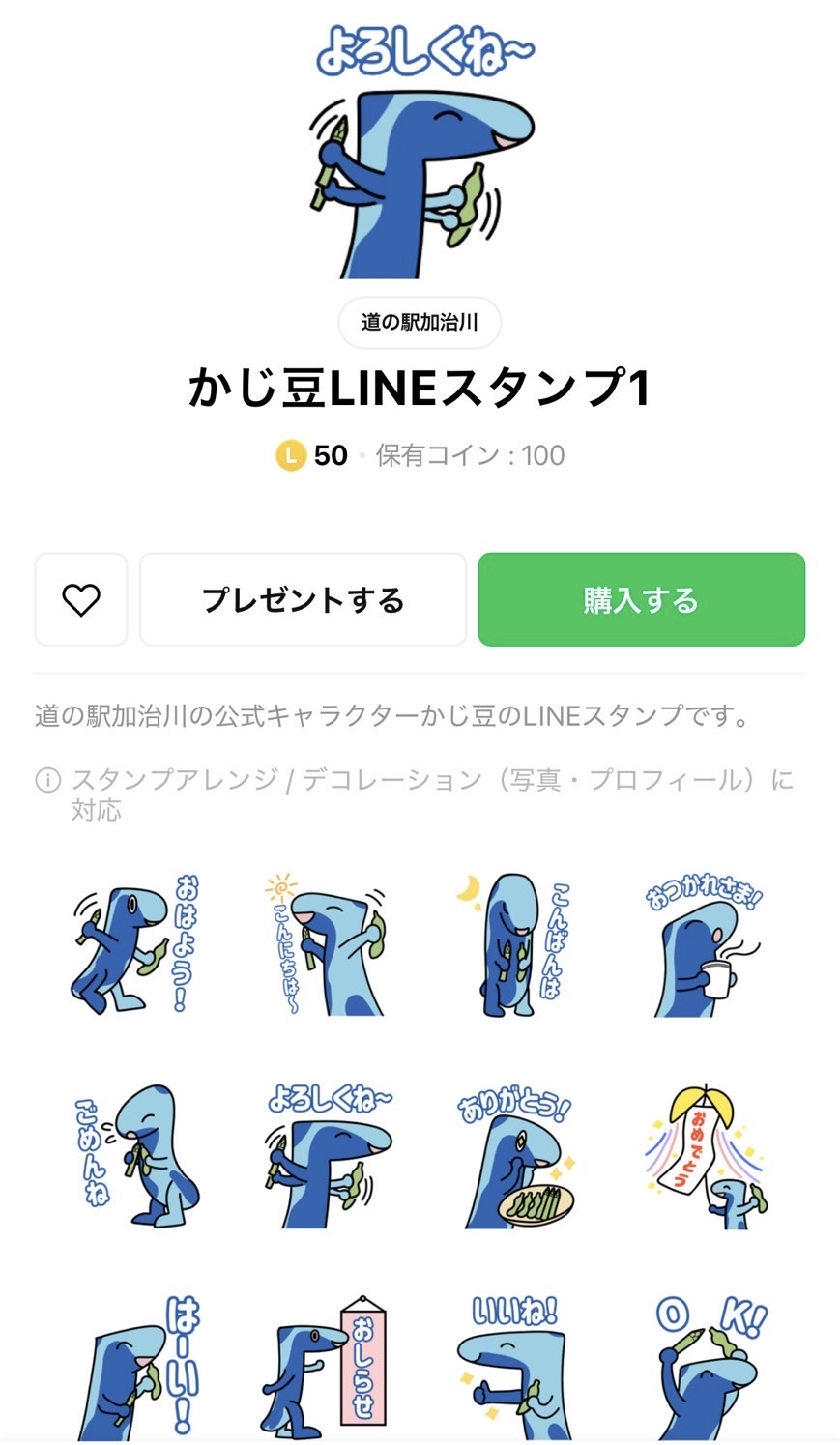Preview the こんばんは sticker
This screenshot has height=1445, width=840.
click(x=513, y=945)
